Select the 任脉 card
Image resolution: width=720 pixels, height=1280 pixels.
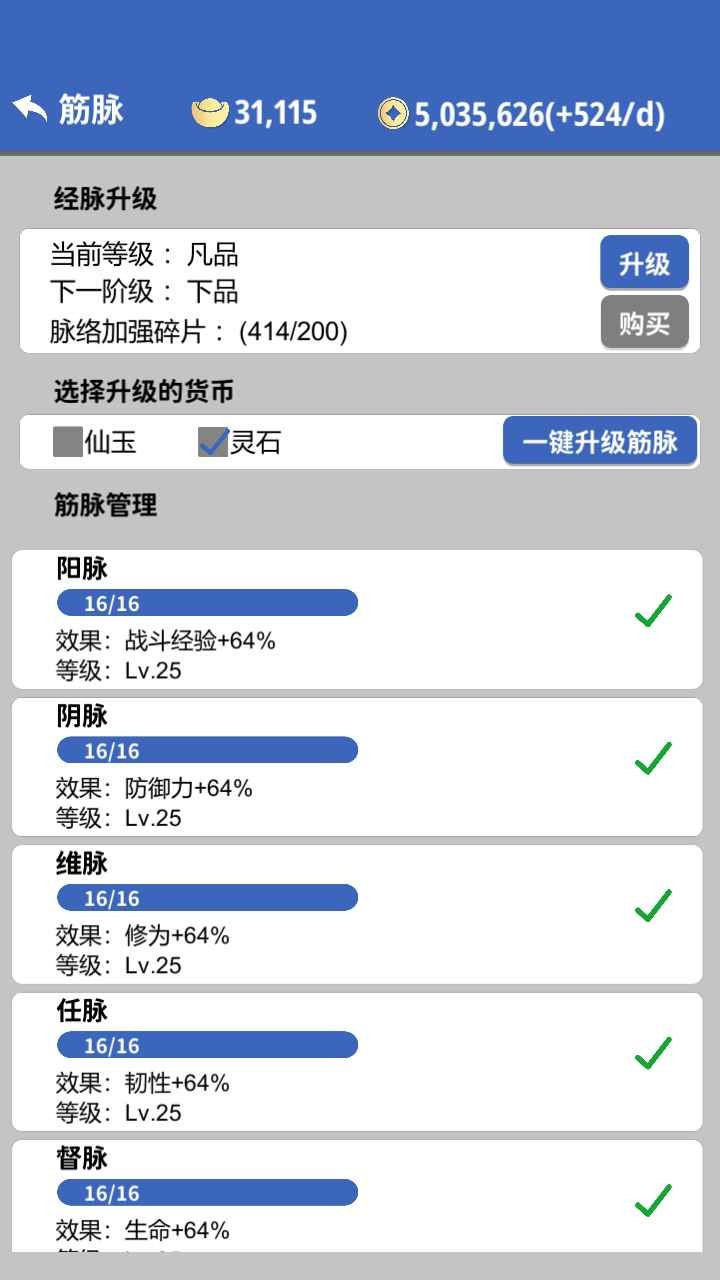[357, 1061]
